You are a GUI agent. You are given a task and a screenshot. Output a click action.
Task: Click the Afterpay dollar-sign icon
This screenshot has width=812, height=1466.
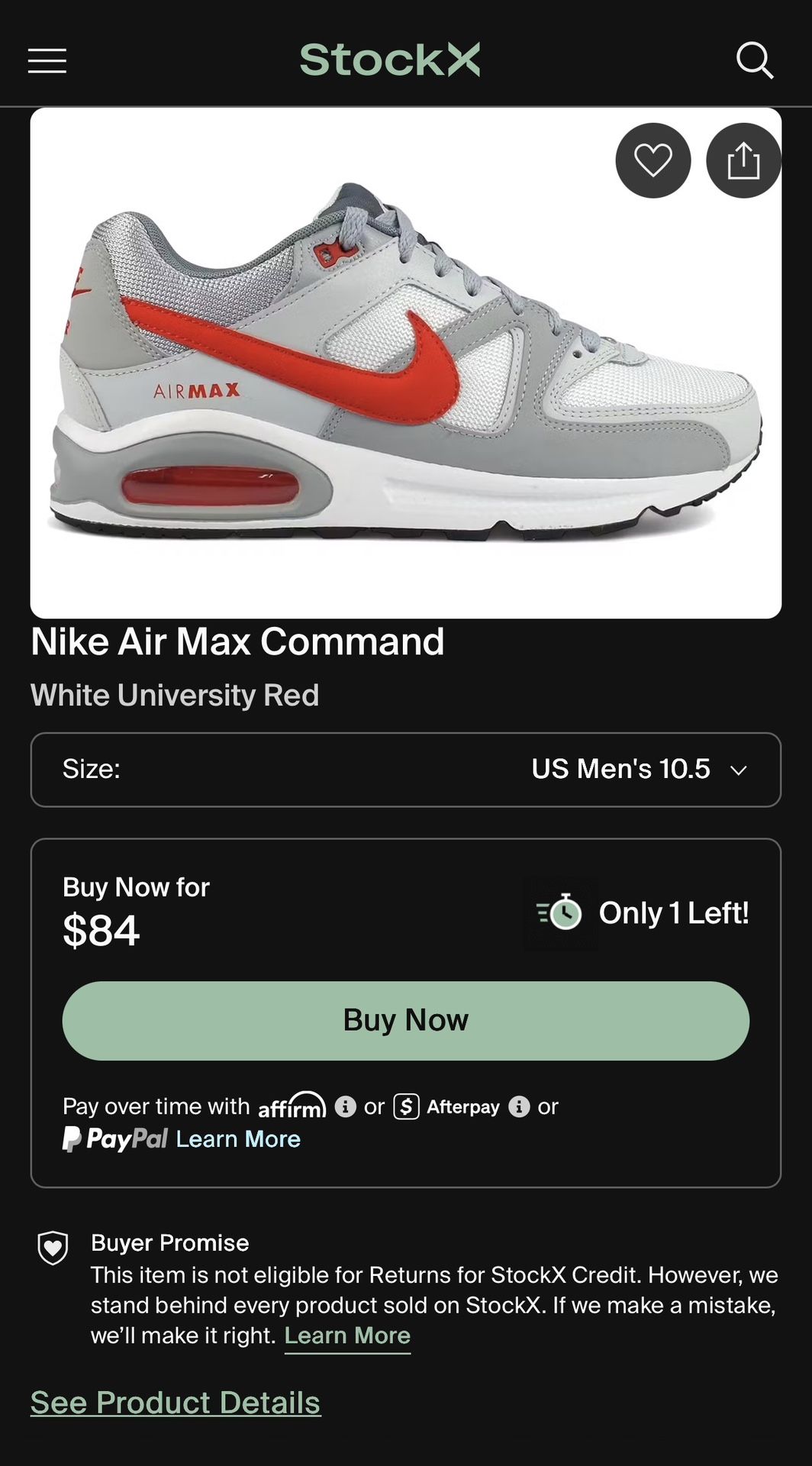[x=405, y=1106]
